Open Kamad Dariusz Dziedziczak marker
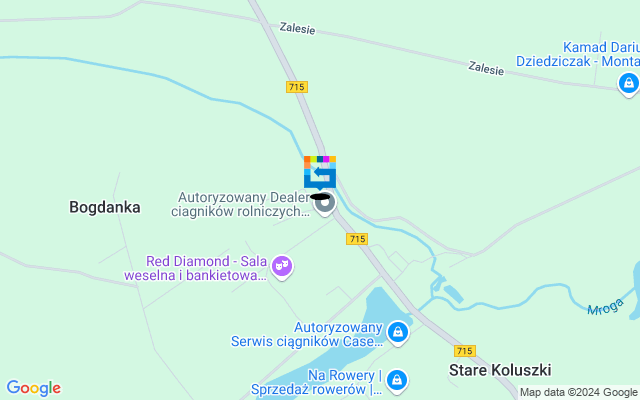 [627, 85]
